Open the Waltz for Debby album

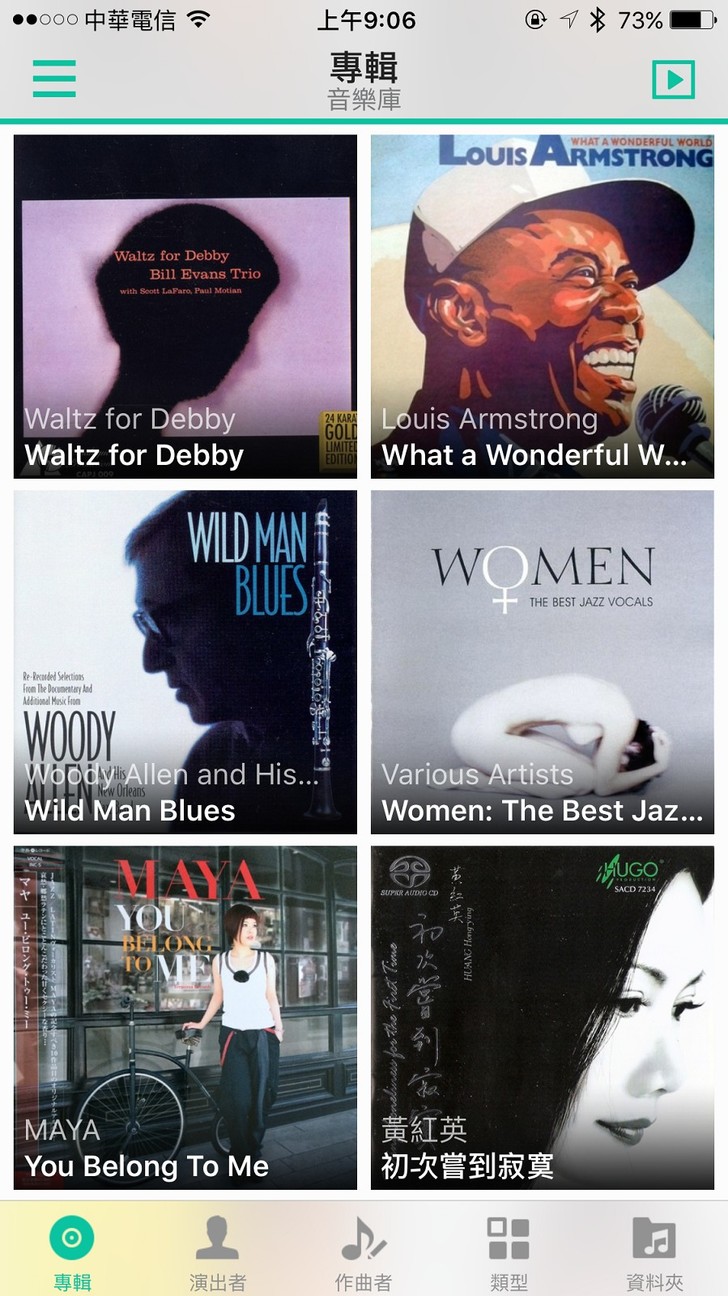(x=185, y=306)
